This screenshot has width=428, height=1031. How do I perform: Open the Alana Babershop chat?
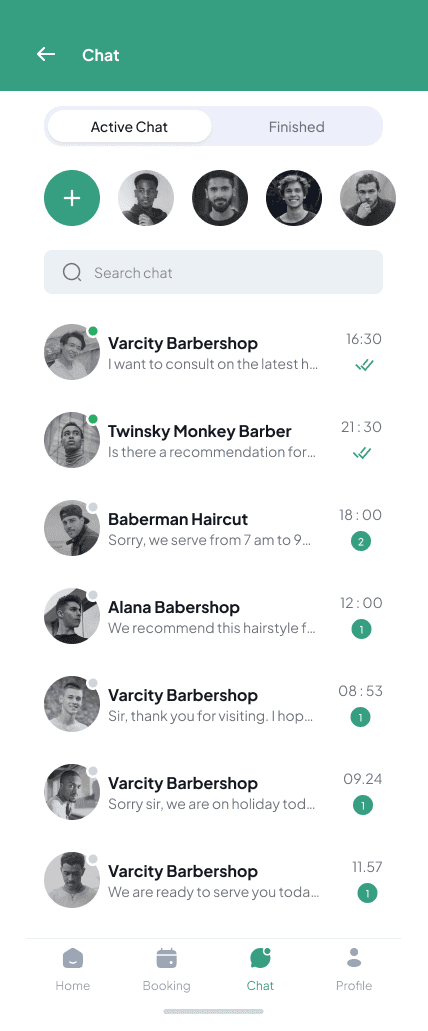[x=214, y=617]
